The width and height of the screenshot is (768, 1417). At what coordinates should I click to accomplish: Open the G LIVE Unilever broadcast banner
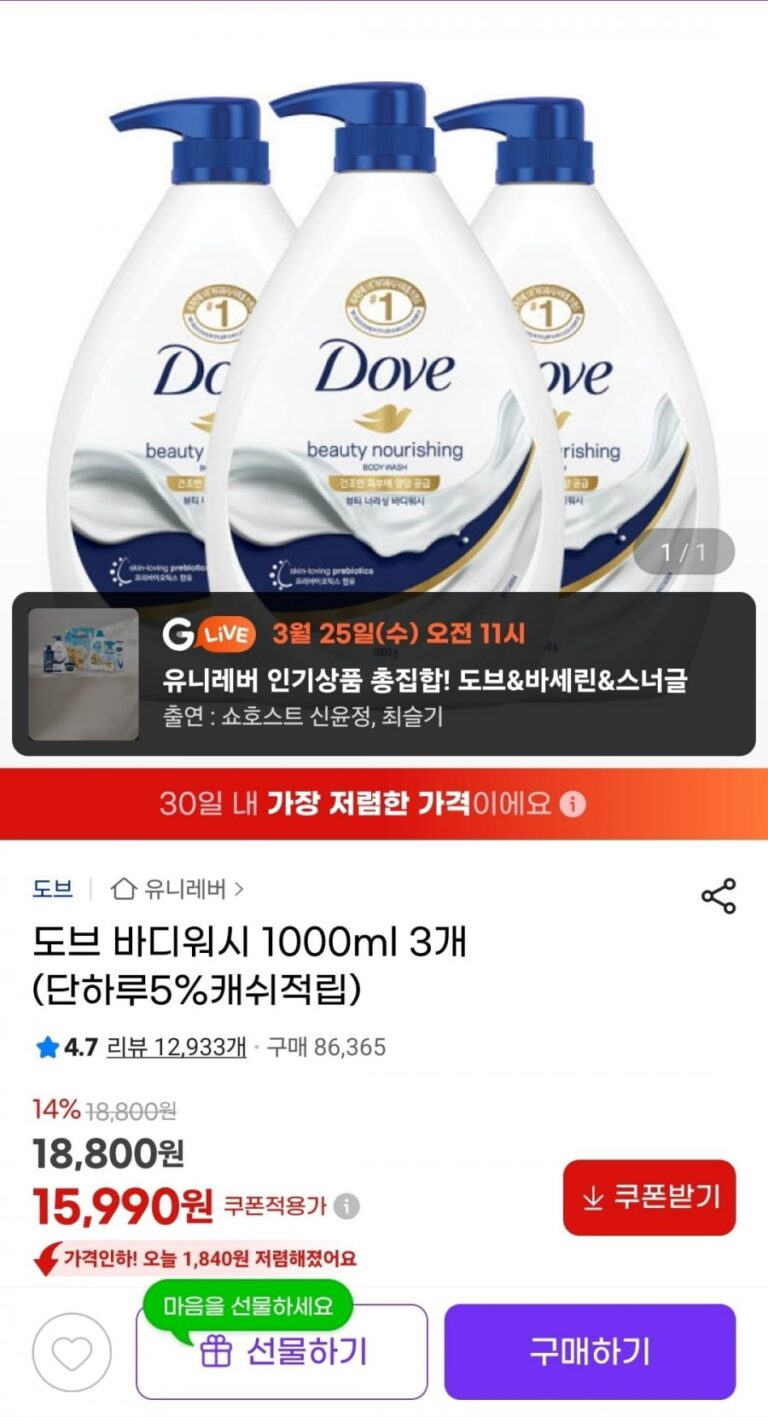[x=384, y=674]
